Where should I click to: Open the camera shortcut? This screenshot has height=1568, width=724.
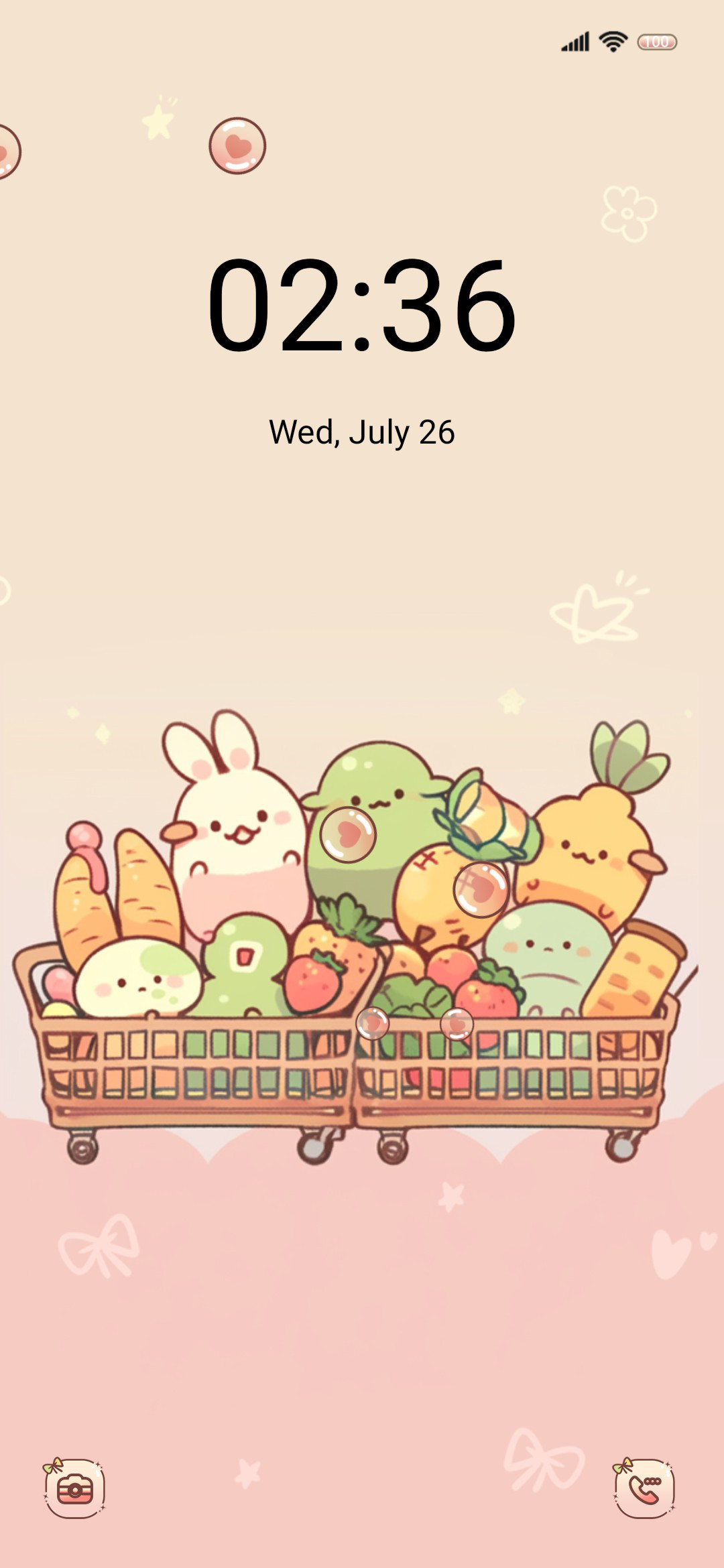click(x=74, y=1488)
